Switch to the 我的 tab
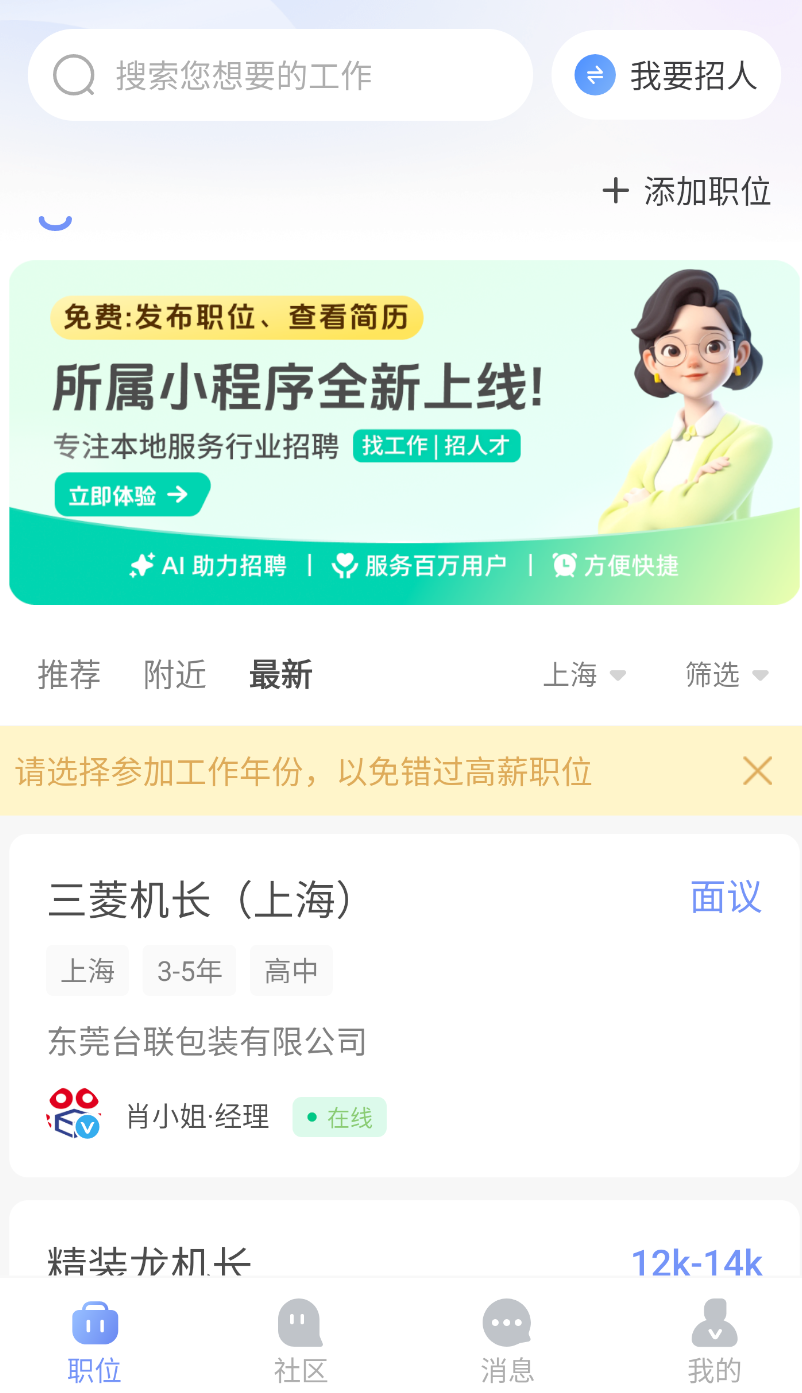This screenshot has width=802, height=1393. pyautogui.click(x=714, y=1341)
